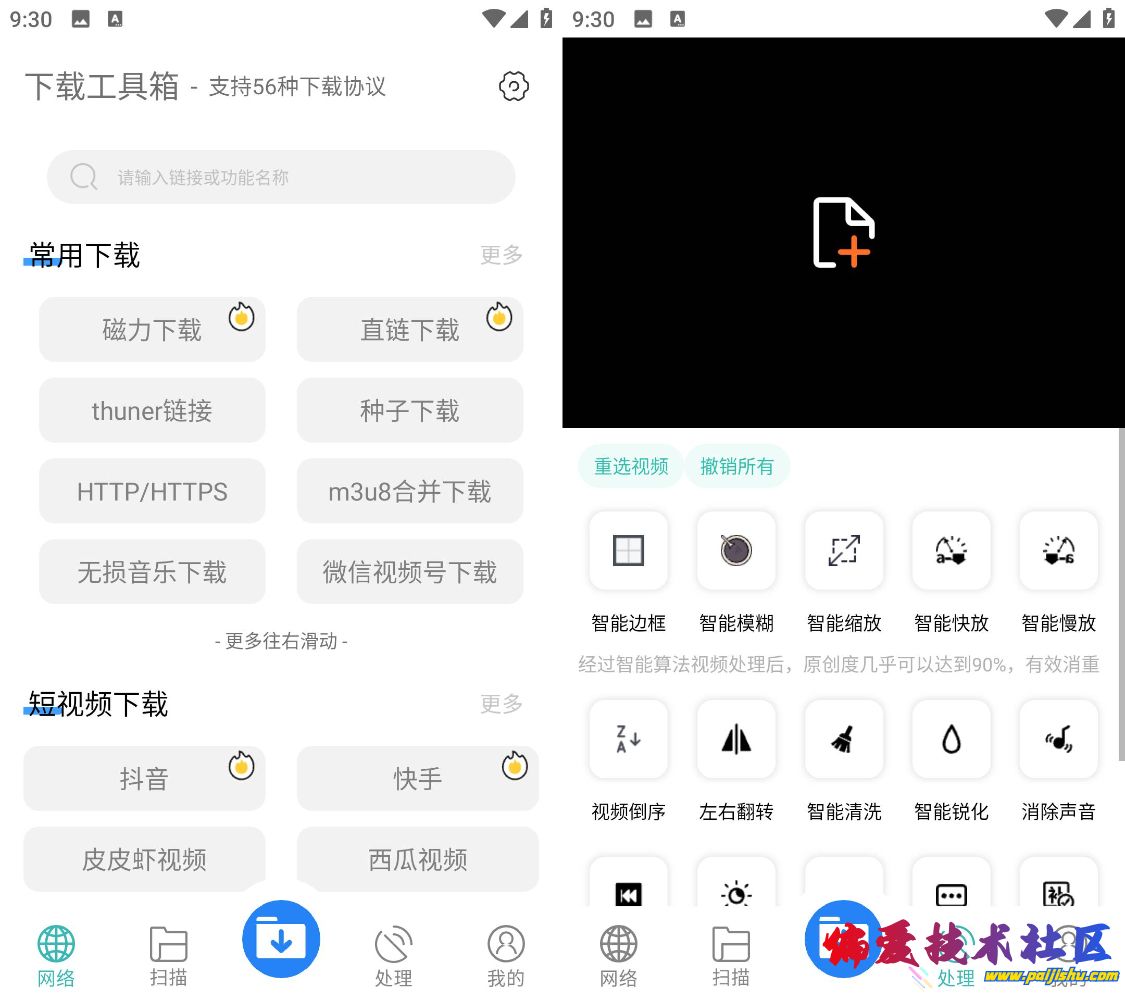This screenshot has width=1125, height=1000.
Task: Select 左右翻转 horizontal flip
Action: click(736, 740)
